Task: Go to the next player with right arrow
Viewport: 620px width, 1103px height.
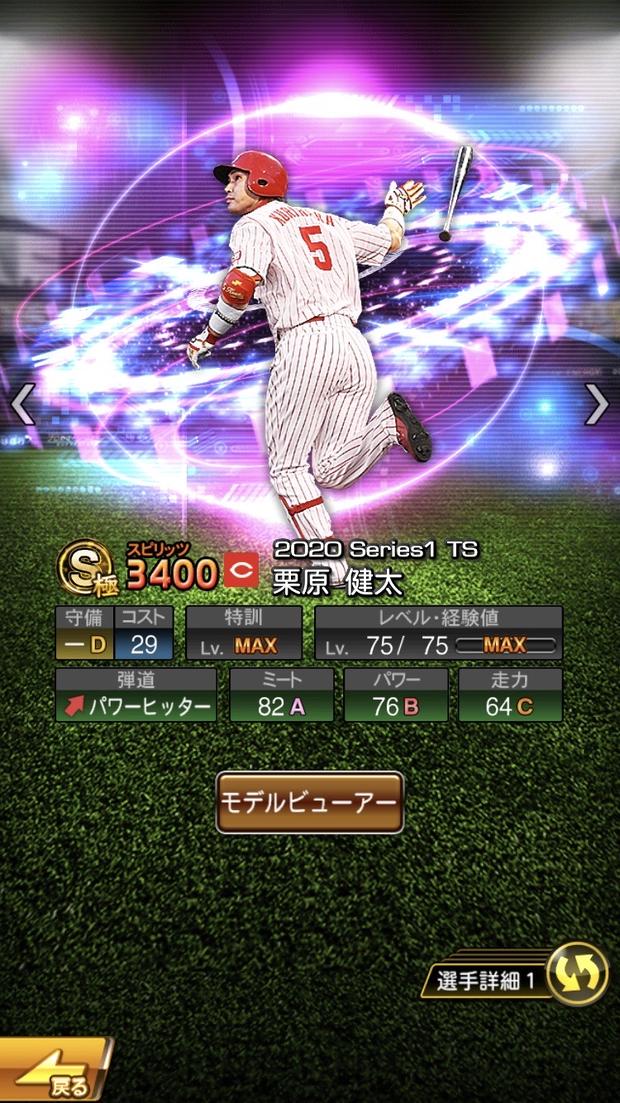Action: pyautogui.click(x=596, y=404)
